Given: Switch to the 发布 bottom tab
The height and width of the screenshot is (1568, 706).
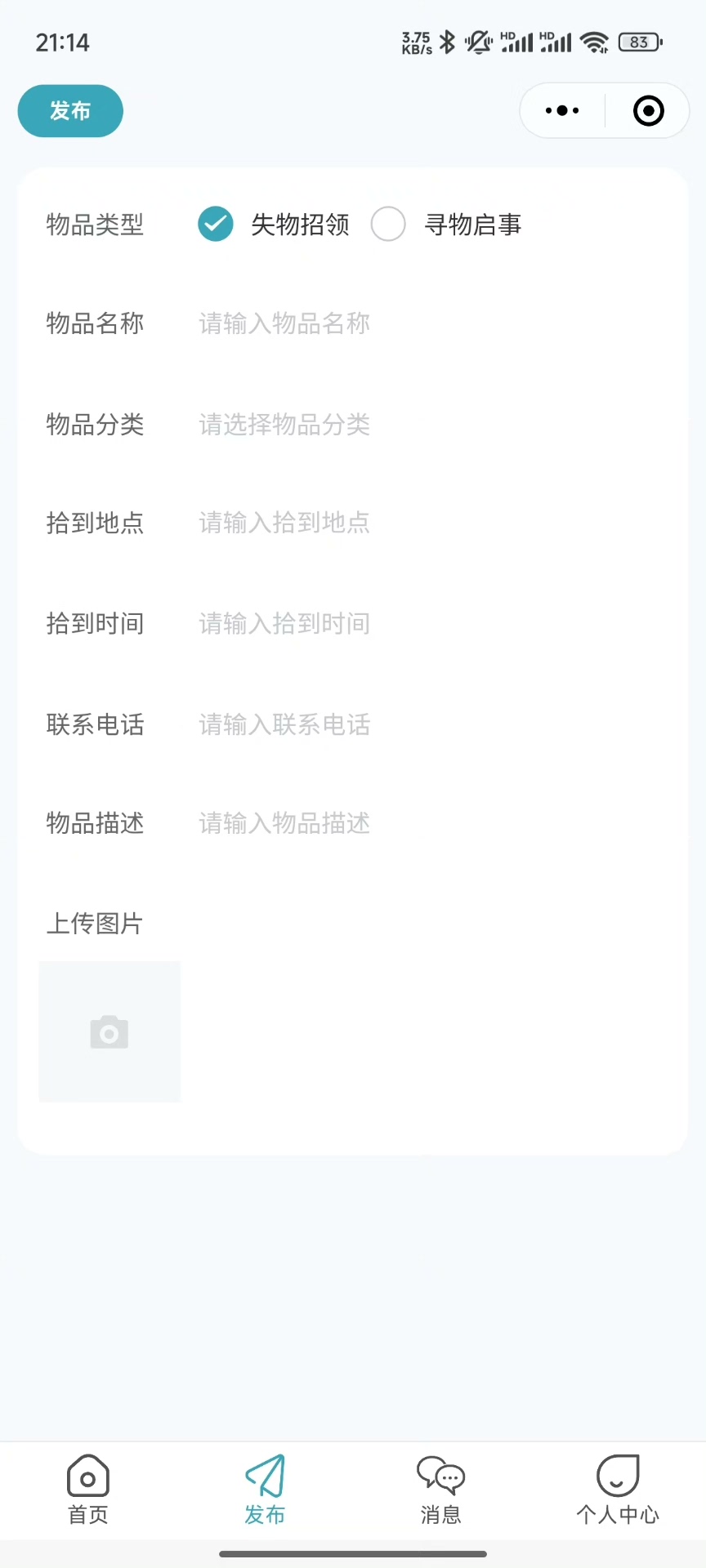Looking at the screenshot, I should click(x=265, y=1490).
